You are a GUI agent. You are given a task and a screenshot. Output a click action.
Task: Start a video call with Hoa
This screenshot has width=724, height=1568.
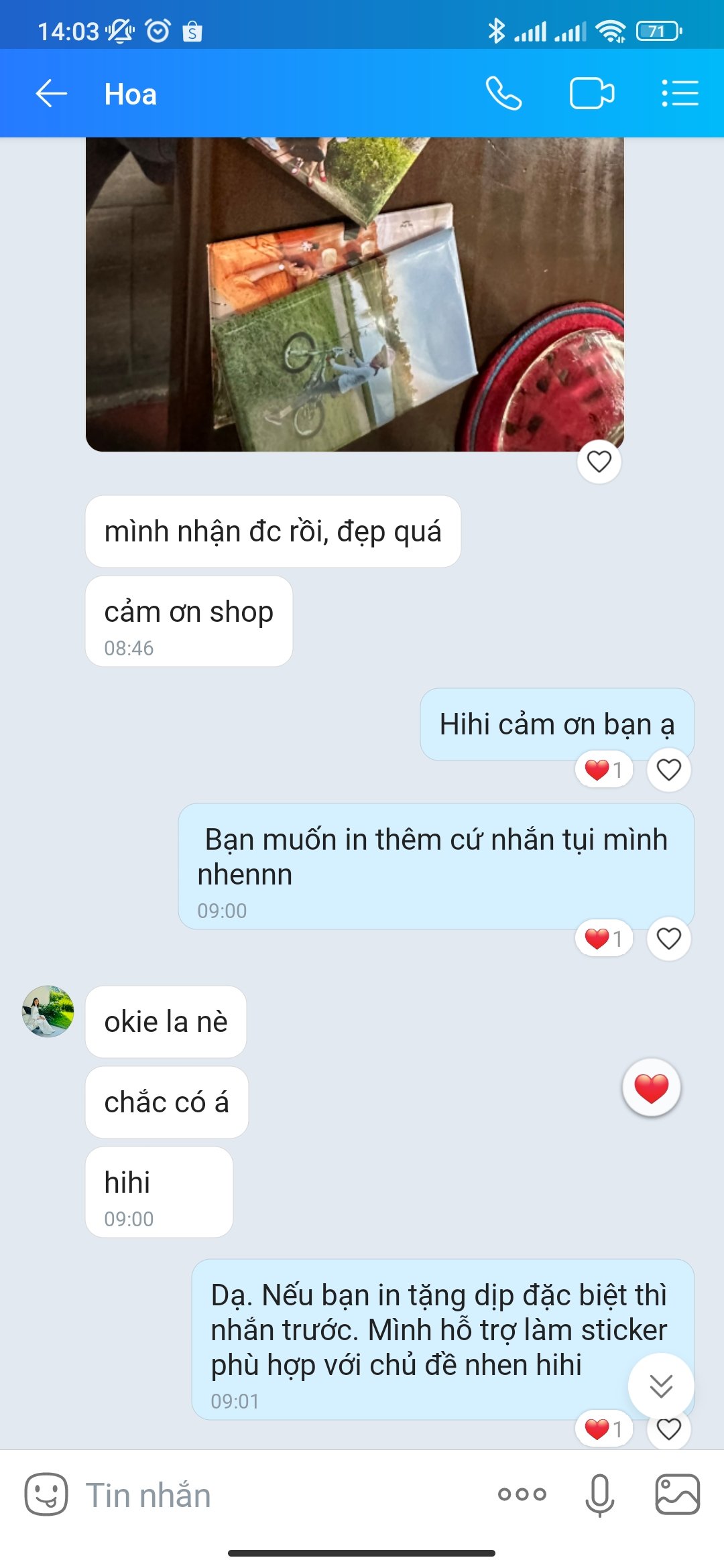pos(592,94)
